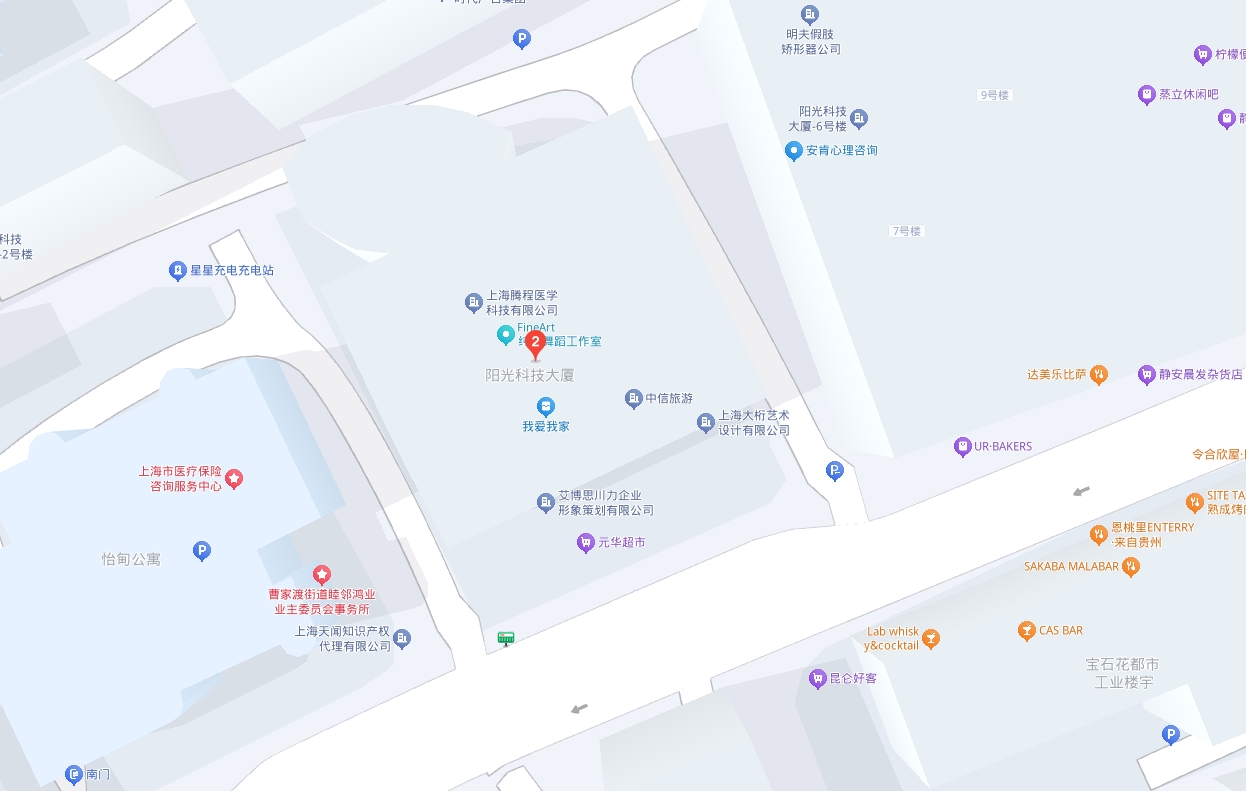Viewport: 1246px width, 791px height.
Task: Tap the 明夫假肢矫形器公司 marker
Action: [x=810, y=14]
